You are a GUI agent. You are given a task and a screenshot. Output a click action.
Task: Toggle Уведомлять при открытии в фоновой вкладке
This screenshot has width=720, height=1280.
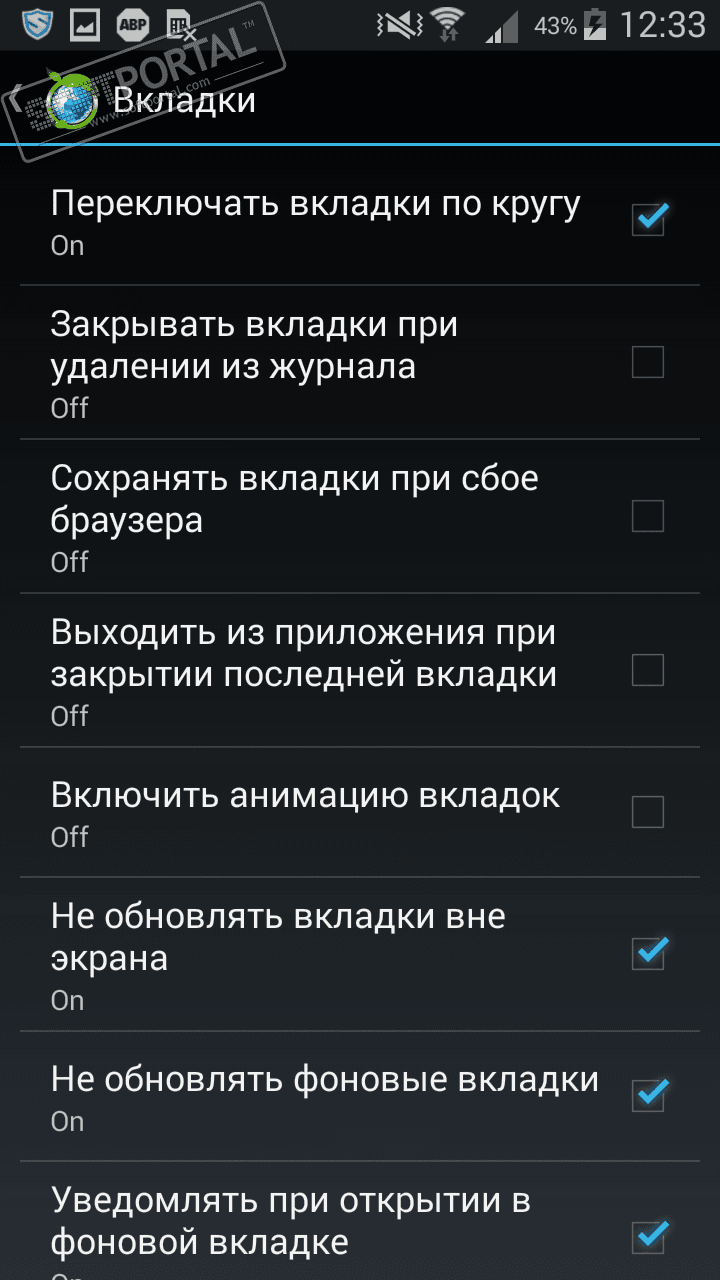coord(648,1237)
